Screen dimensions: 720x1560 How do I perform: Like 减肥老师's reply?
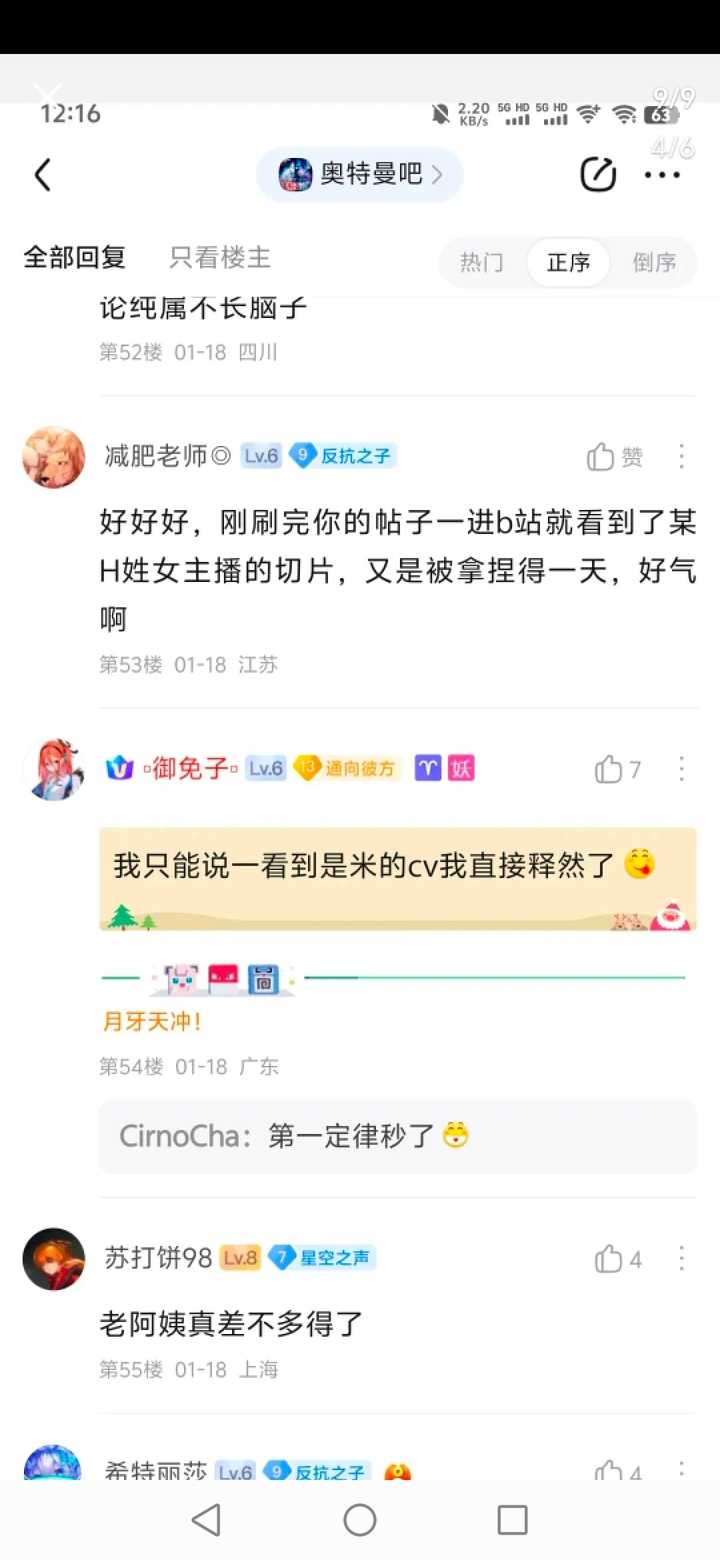[x=615, y=457]
